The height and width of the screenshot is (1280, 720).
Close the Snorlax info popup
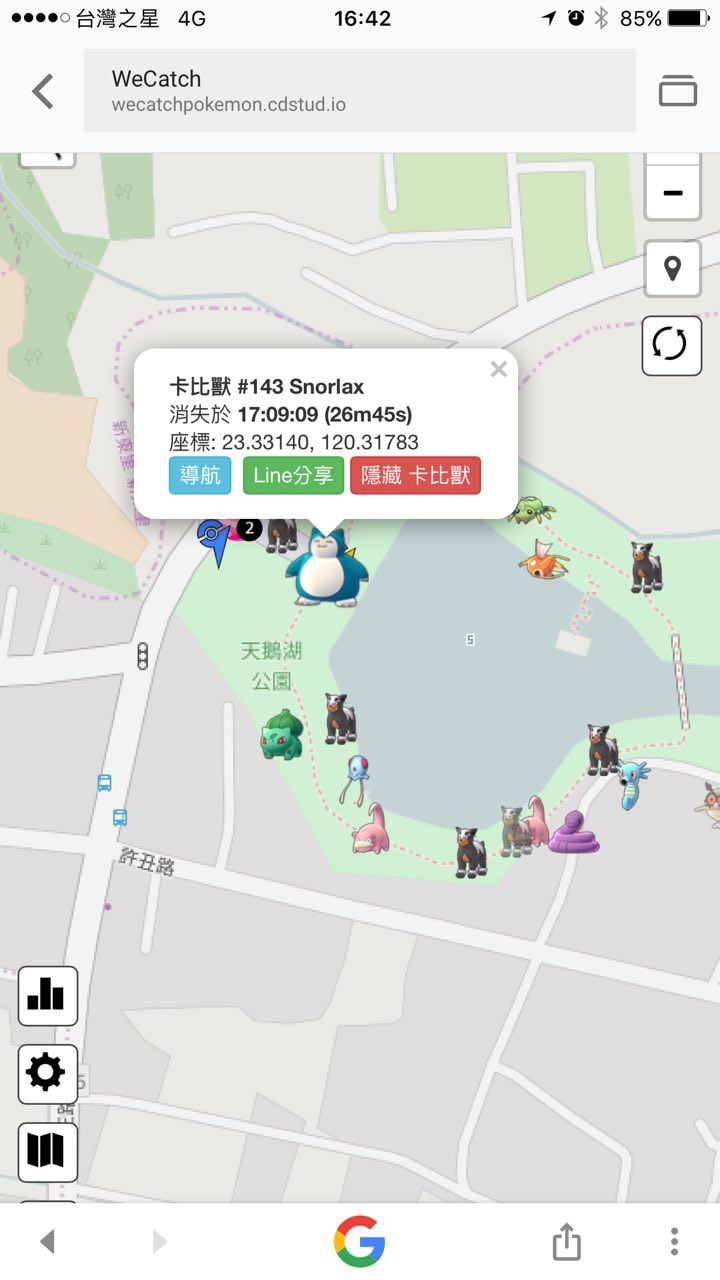(499, 370)
